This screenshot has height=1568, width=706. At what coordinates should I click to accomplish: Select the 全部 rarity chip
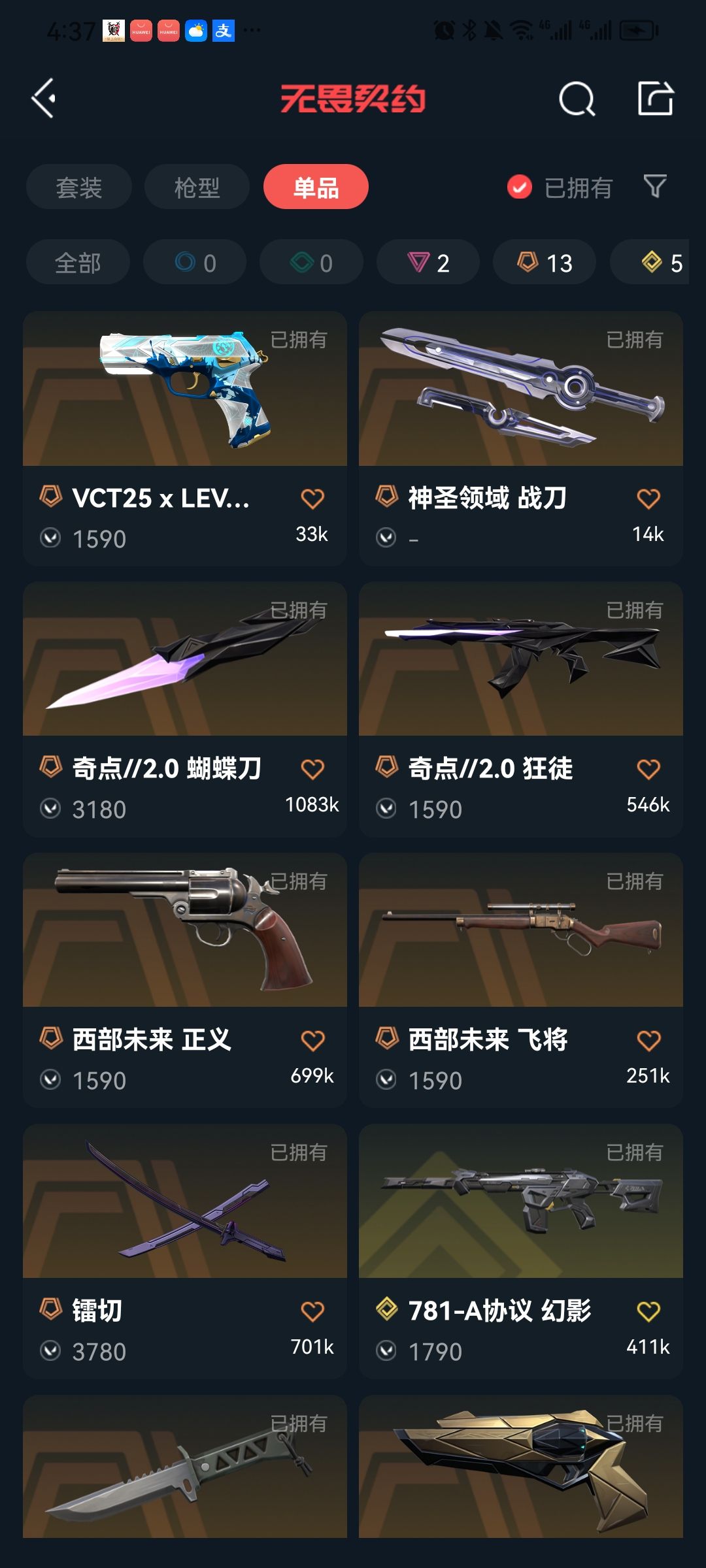click(x=78, y=263)
